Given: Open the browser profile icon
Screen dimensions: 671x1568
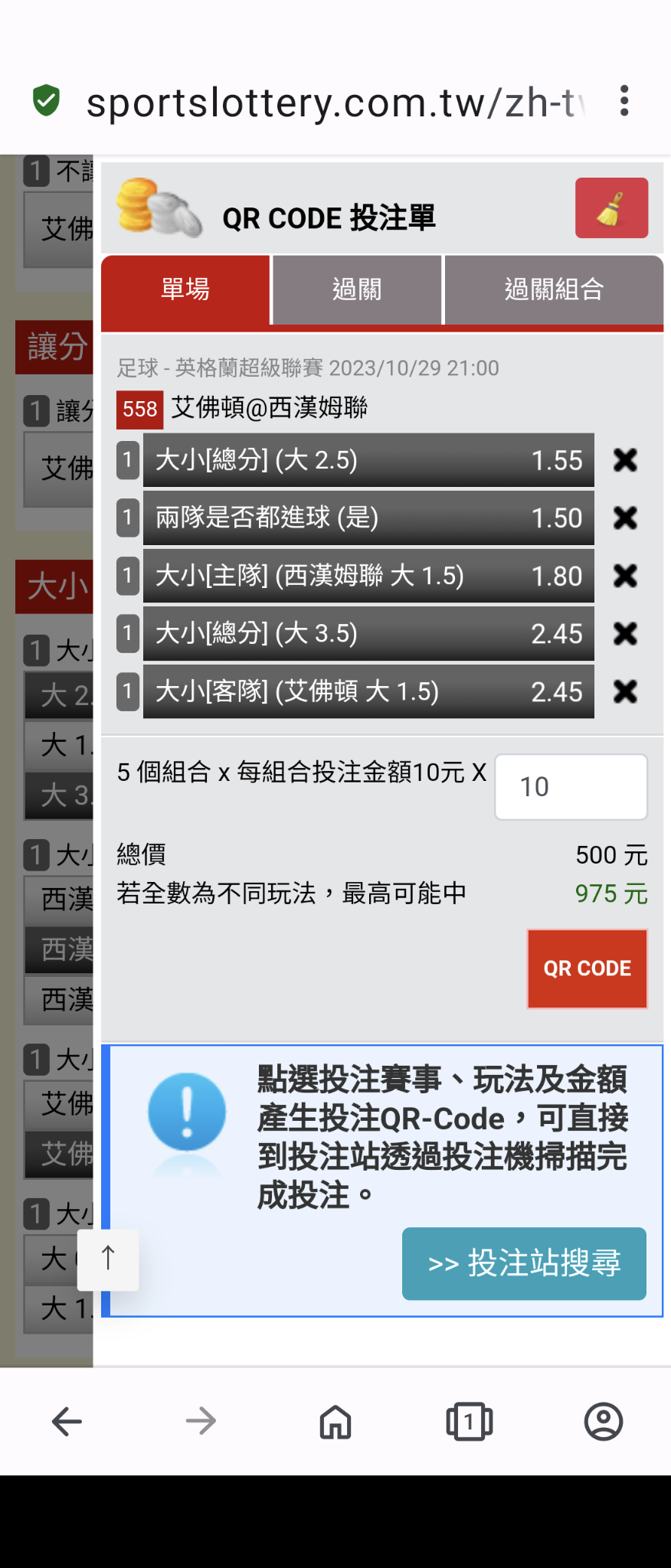Looking at the screenshot, I should click(603, 1422).
